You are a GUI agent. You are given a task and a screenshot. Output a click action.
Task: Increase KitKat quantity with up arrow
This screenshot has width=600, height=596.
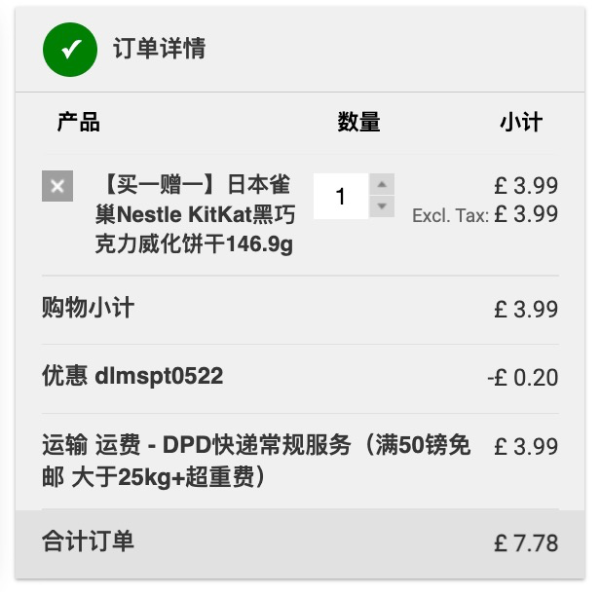tap(381, 185)
